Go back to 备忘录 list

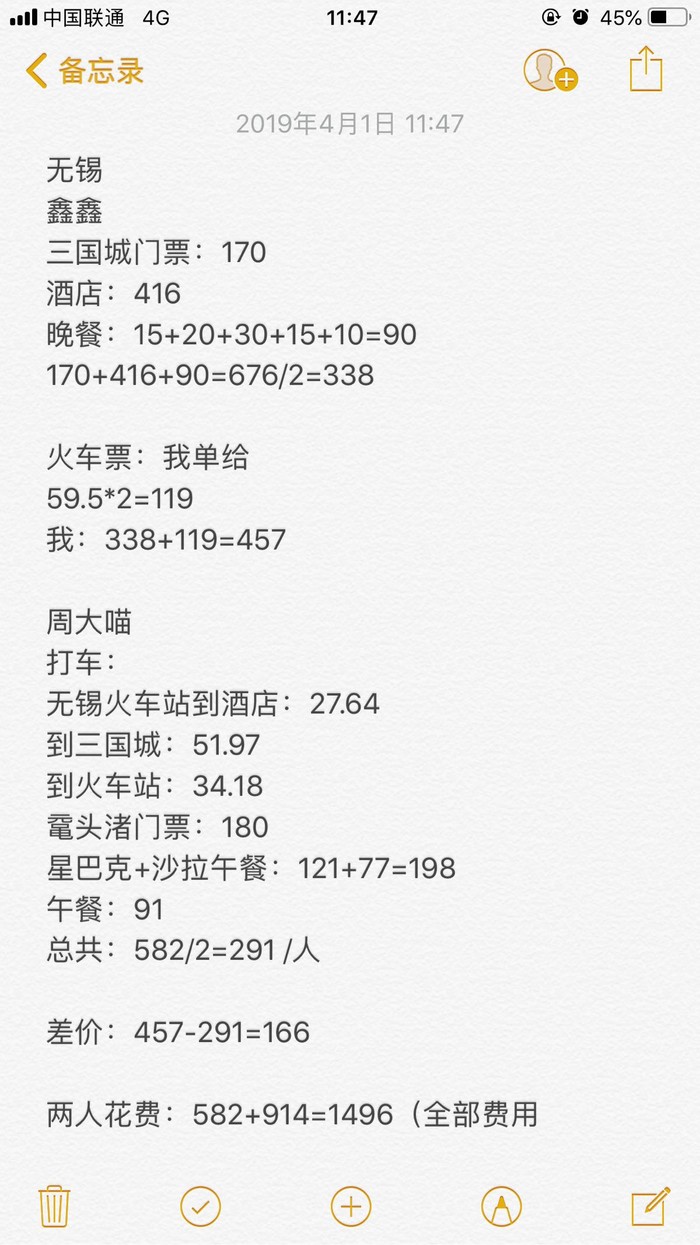[85, 70]
